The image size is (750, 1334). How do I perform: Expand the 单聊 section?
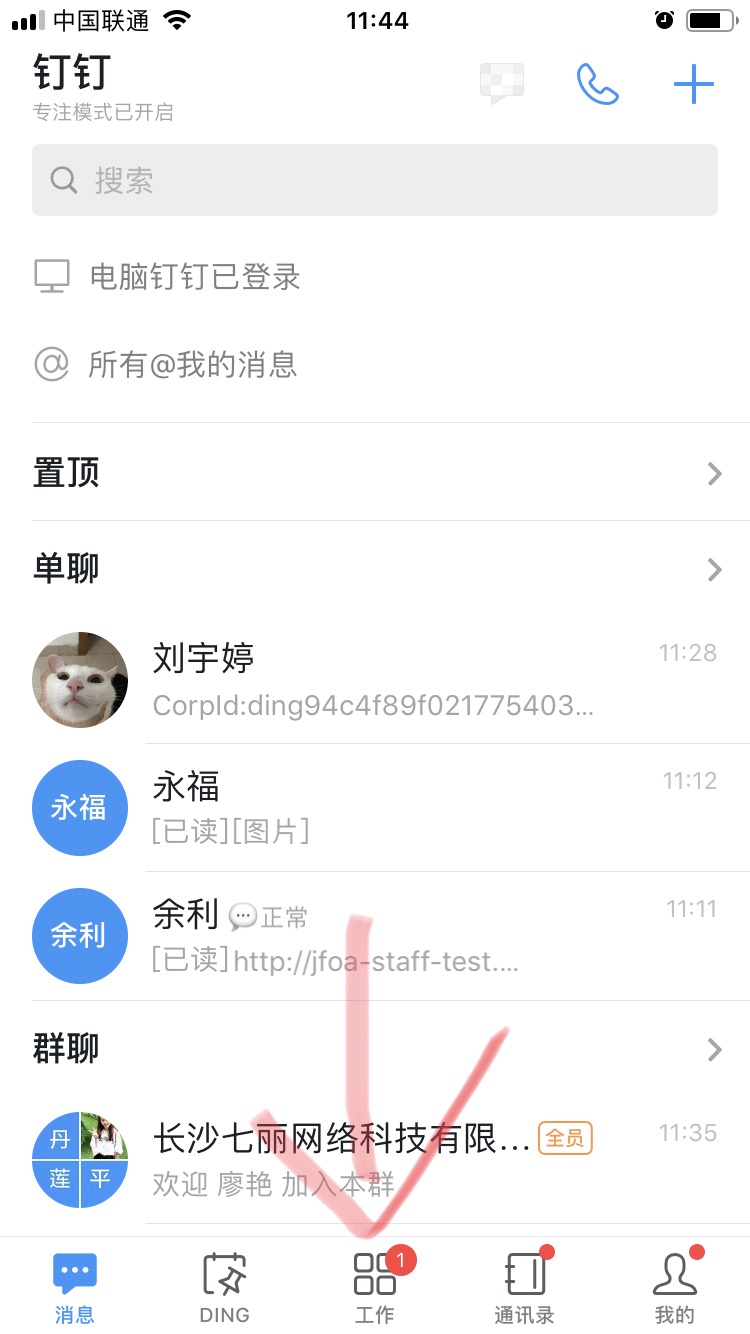pos(375,569)
